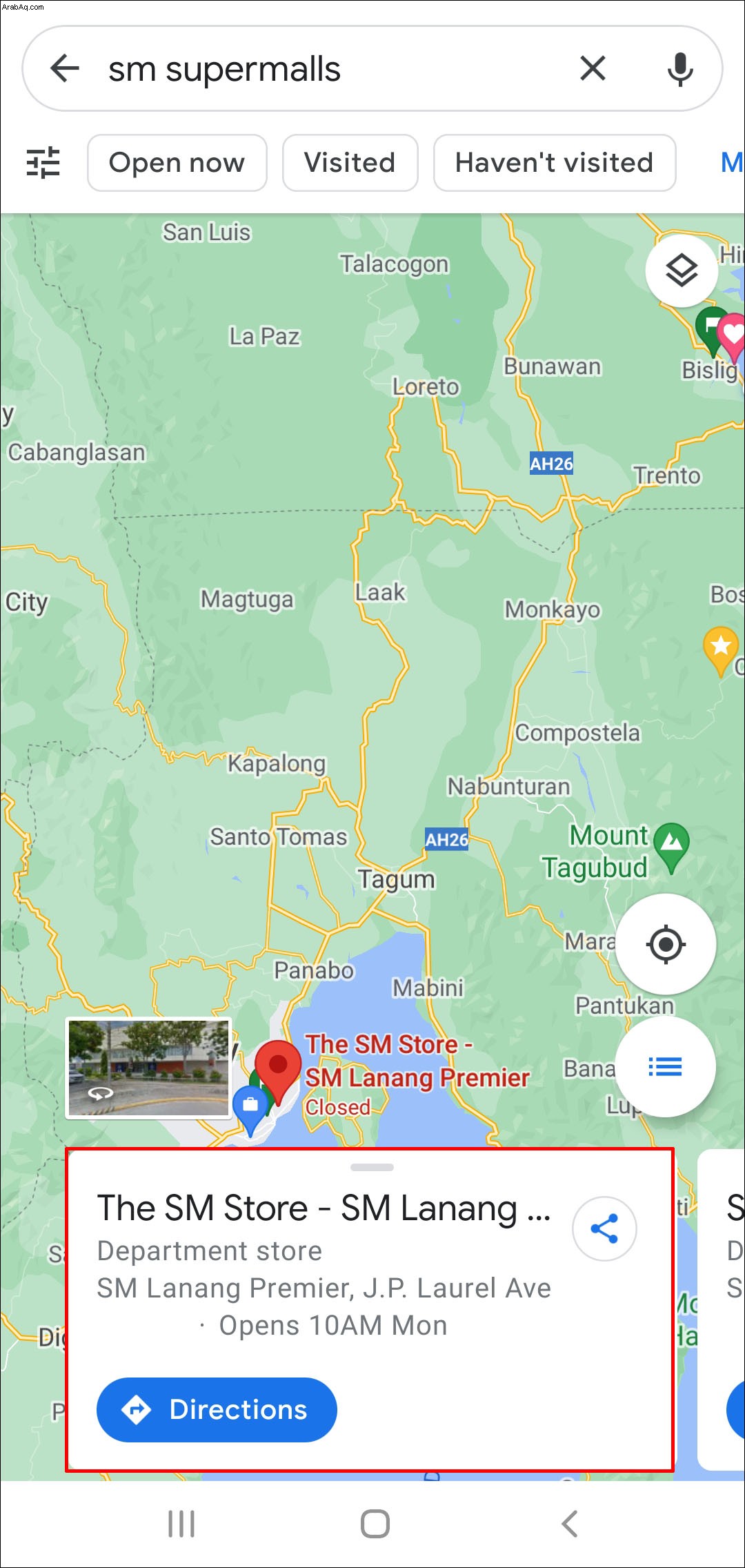Viewport: 745px width, 1568px height.
Task: Filter by Haven't visited
Action: pos(554,163)
